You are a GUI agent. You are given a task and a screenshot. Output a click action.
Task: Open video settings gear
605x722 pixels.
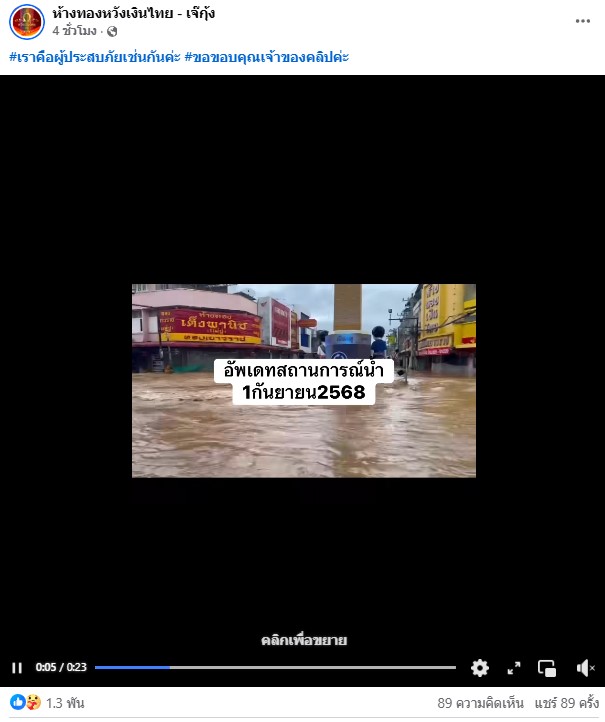(x=480, y=668)
